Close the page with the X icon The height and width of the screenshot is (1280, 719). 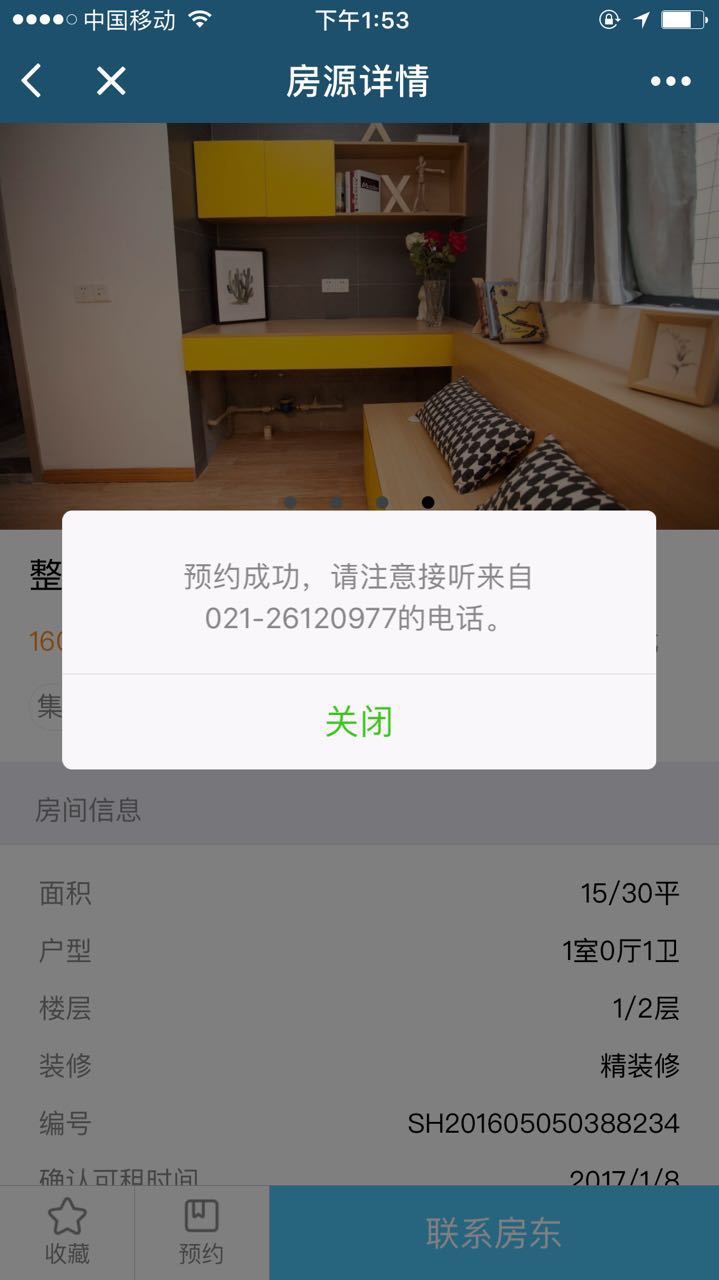pyautogui.click(x=110, y=81)
